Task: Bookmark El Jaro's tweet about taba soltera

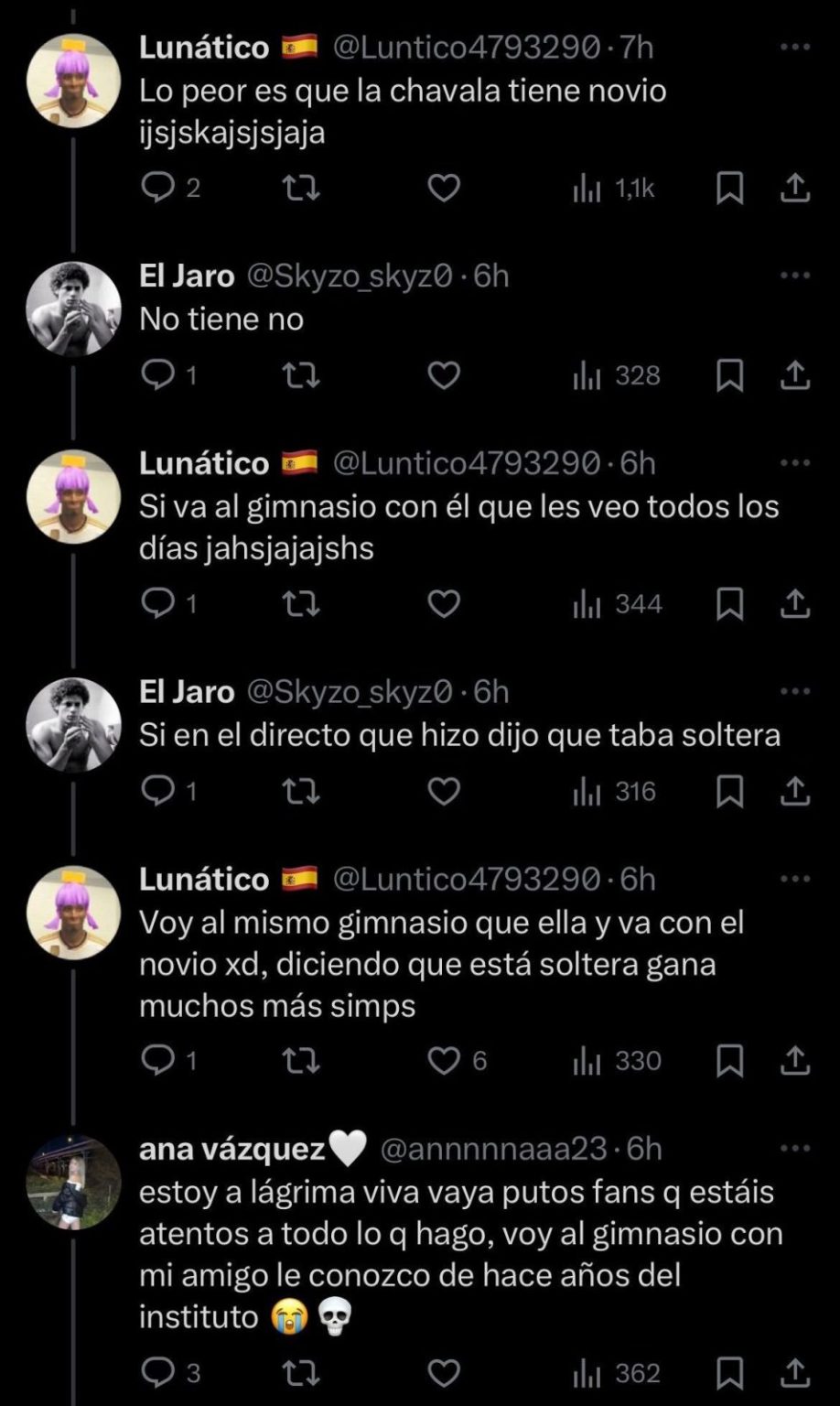Action: point(729,791)
